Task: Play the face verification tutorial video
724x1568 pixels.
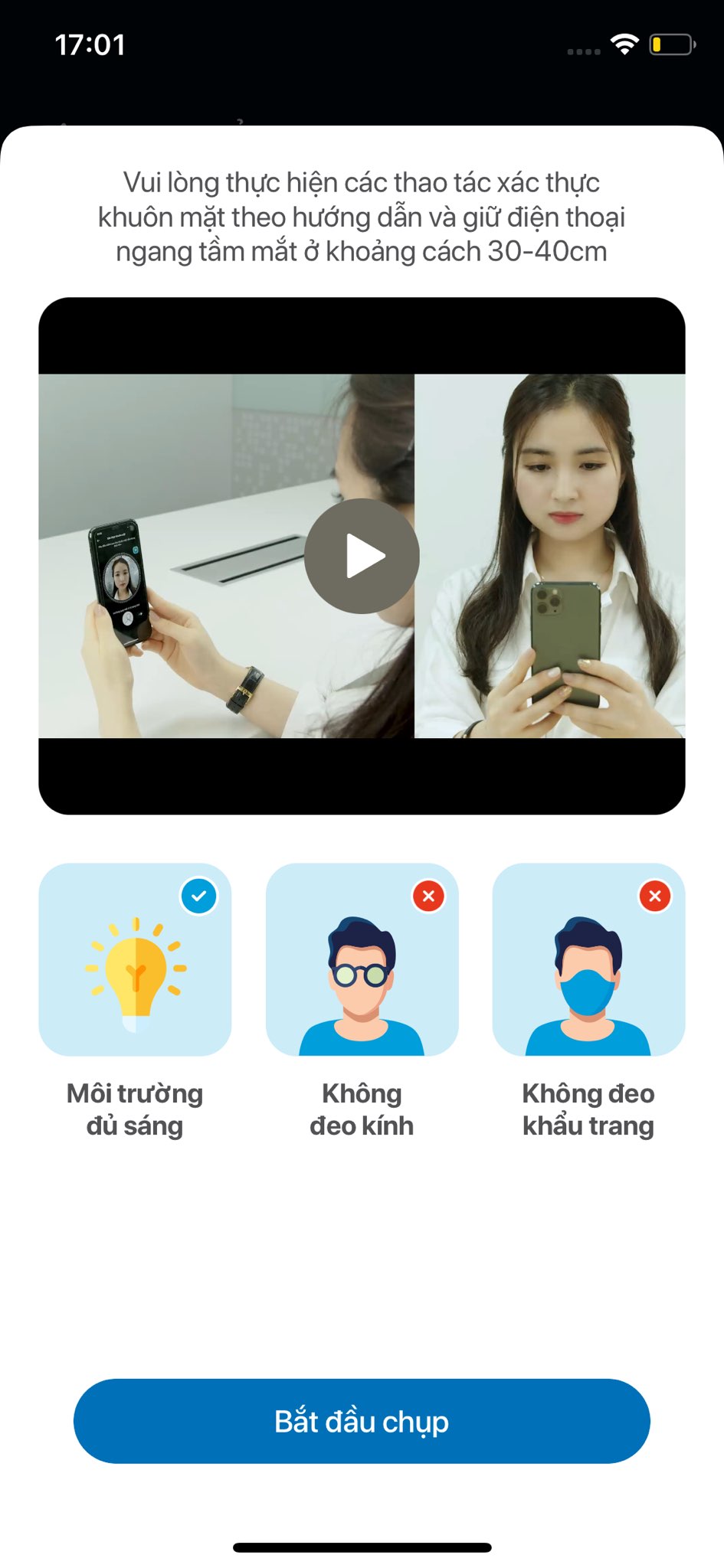Action: [362, 557]
